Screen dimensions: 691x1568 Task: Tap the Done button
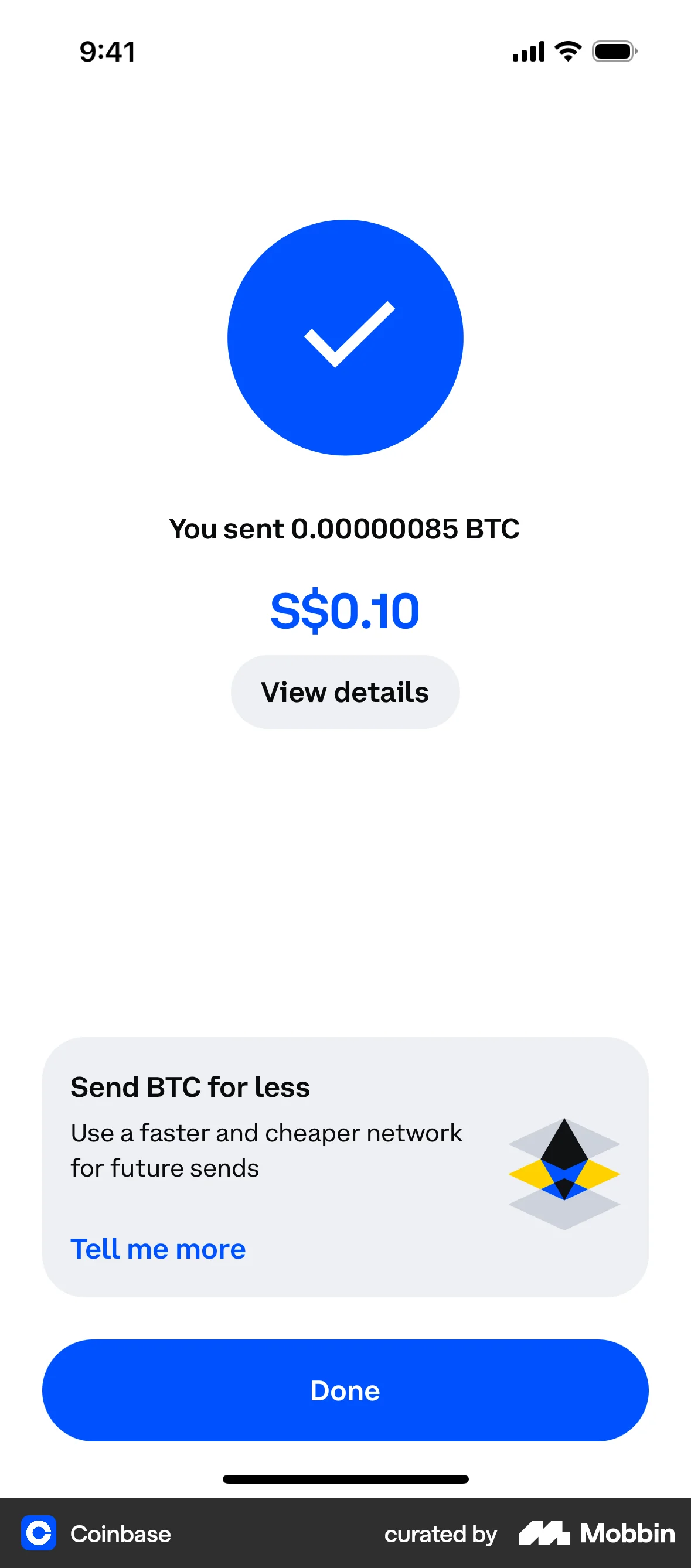pyautogui.click(x=345, y=1390)
